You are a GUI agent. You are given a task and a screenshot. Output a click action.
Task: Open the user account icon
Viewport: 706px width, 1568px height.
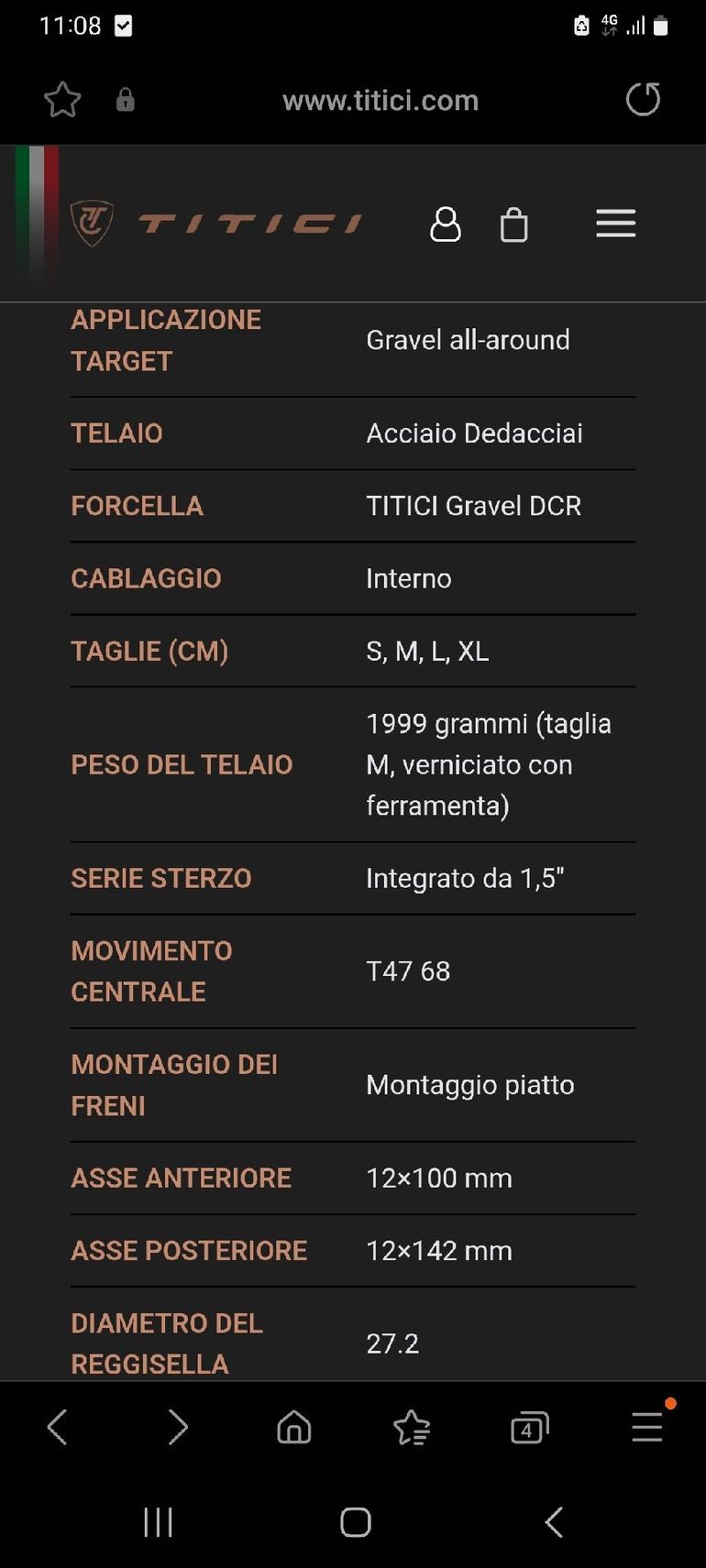point(446,224)
